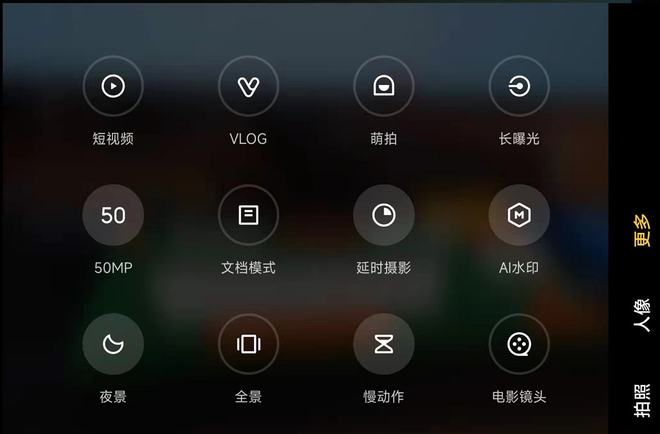Select 夜景 night scene mode
Image resolution: width=660 pixels, height=434 pixels.
[x=113, y=344]
